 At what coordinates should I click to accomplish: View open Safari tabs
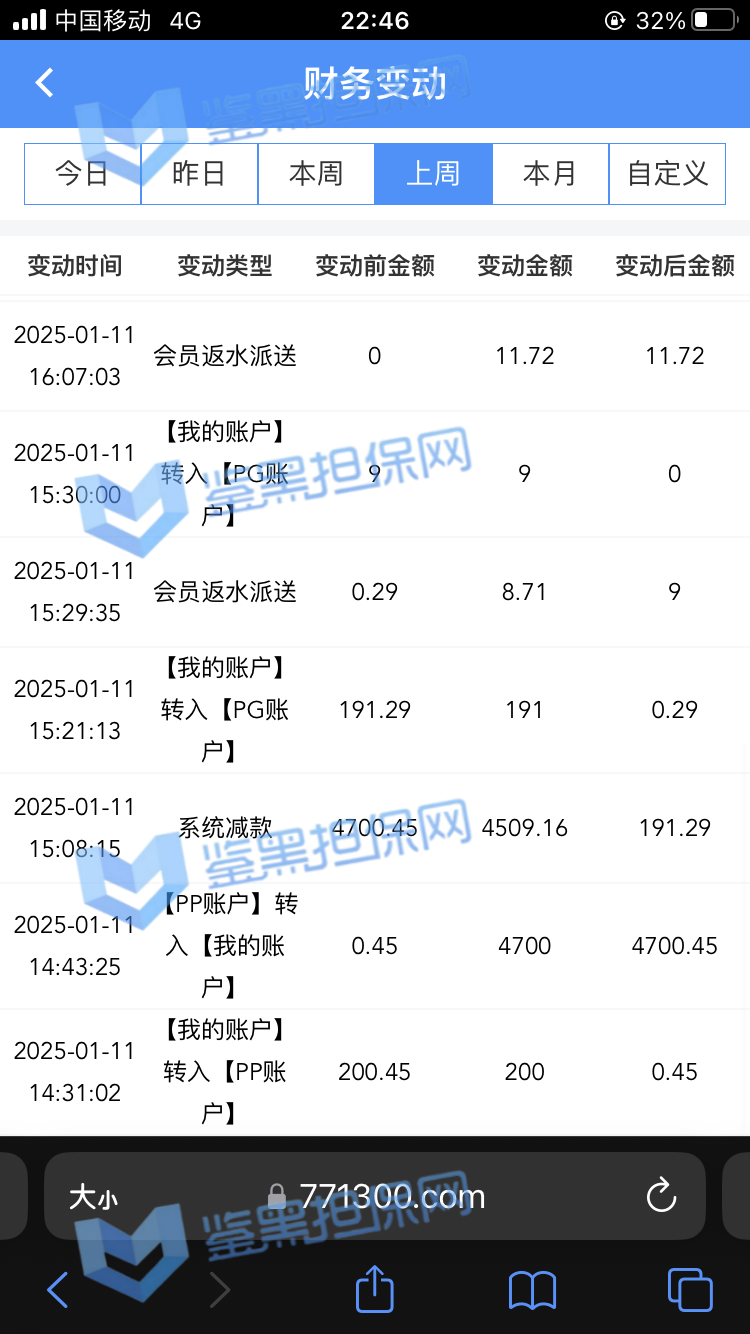pyautogui.click(x=690, y=1290)
